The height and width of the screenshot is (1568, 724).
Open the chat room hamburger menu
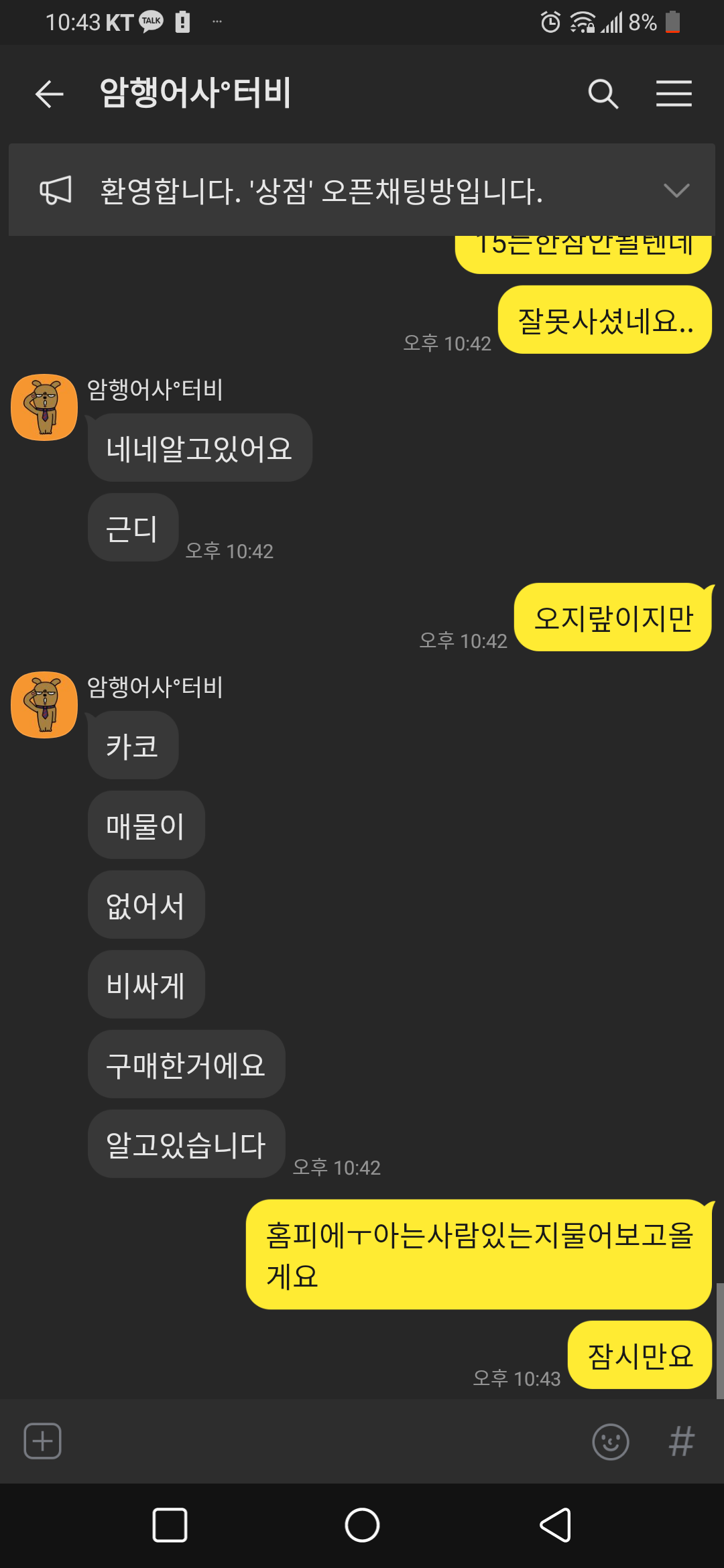click(674, 94)
